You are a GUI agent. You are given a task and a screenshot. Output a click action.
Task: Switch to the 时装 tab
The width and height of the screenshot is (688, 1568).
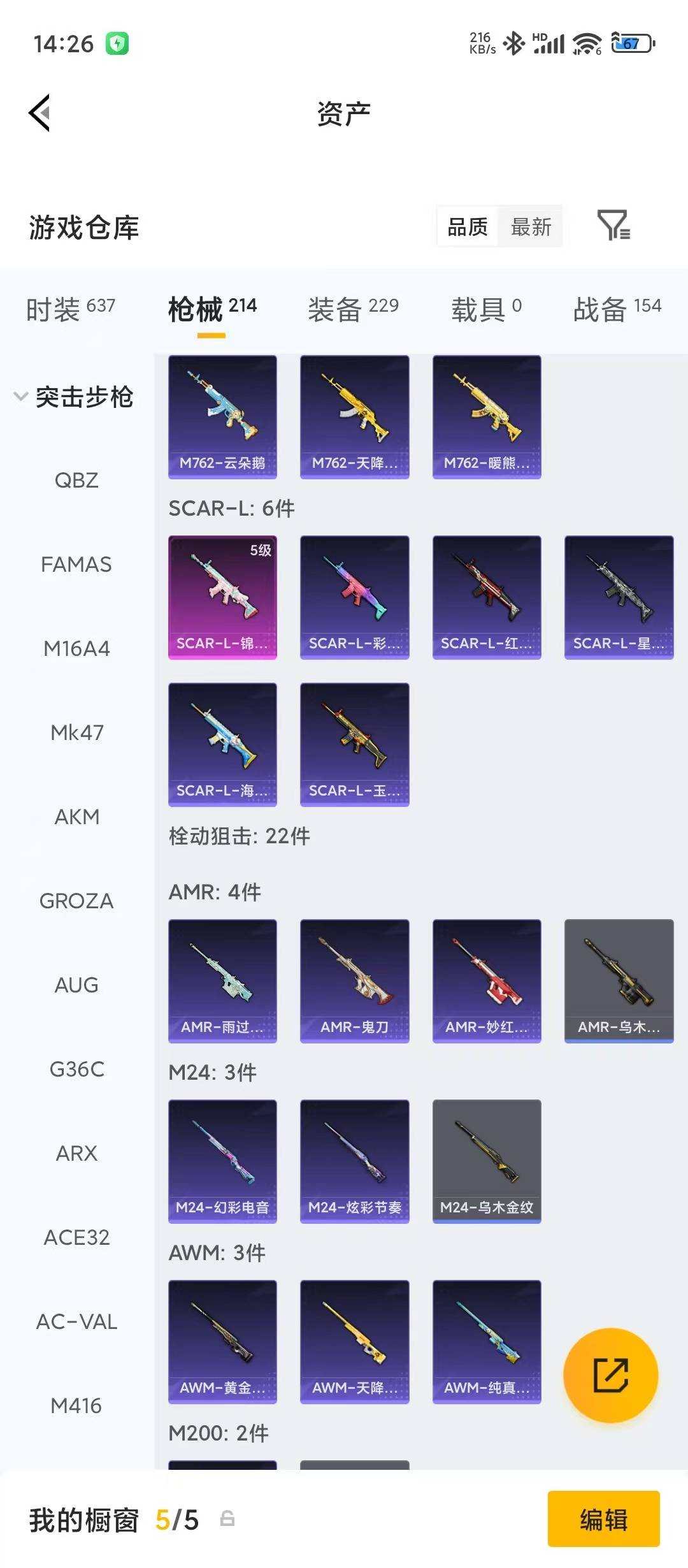tap(70, 309)
